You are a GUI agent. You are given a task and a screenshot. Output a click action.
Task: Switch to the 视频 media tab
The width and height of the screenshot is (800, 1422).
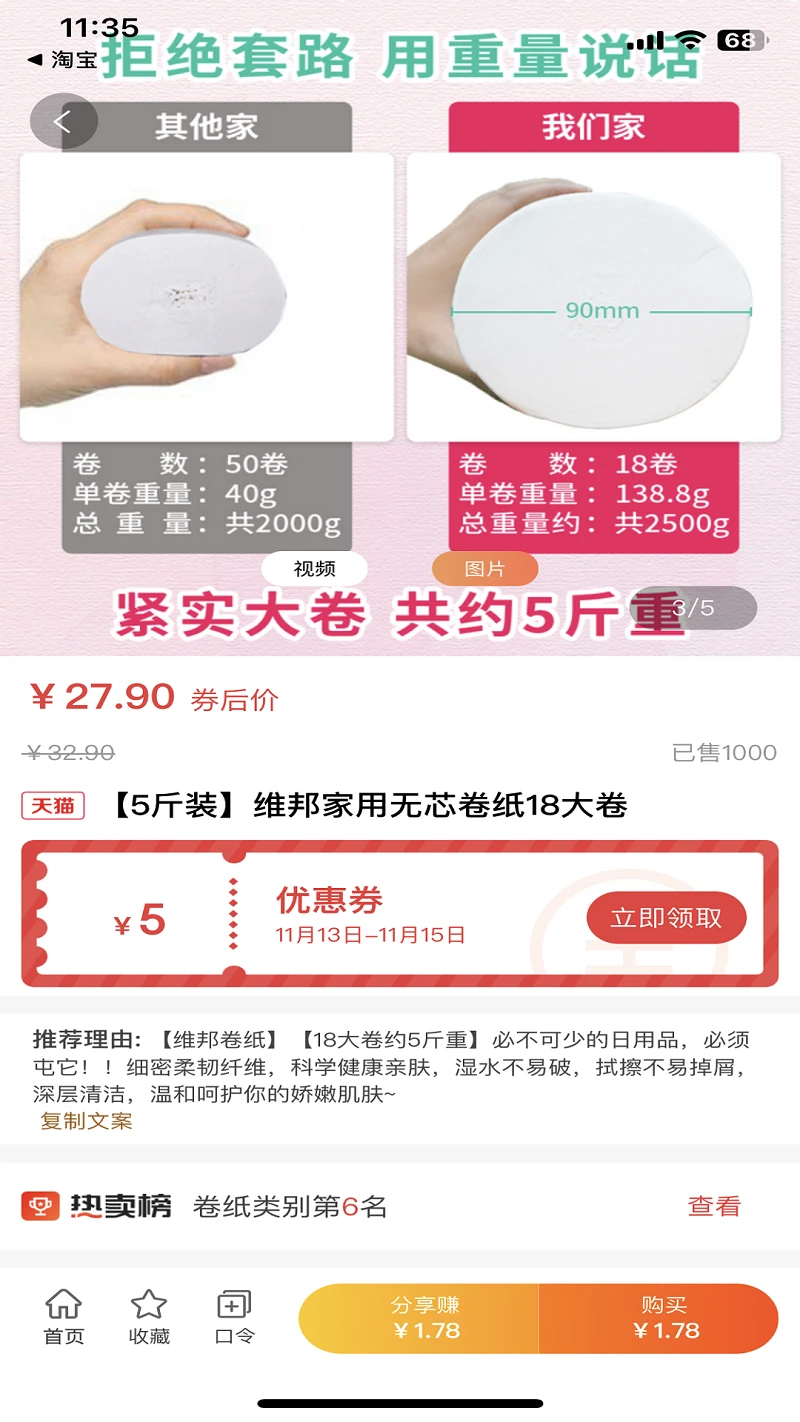pos(313,567)
